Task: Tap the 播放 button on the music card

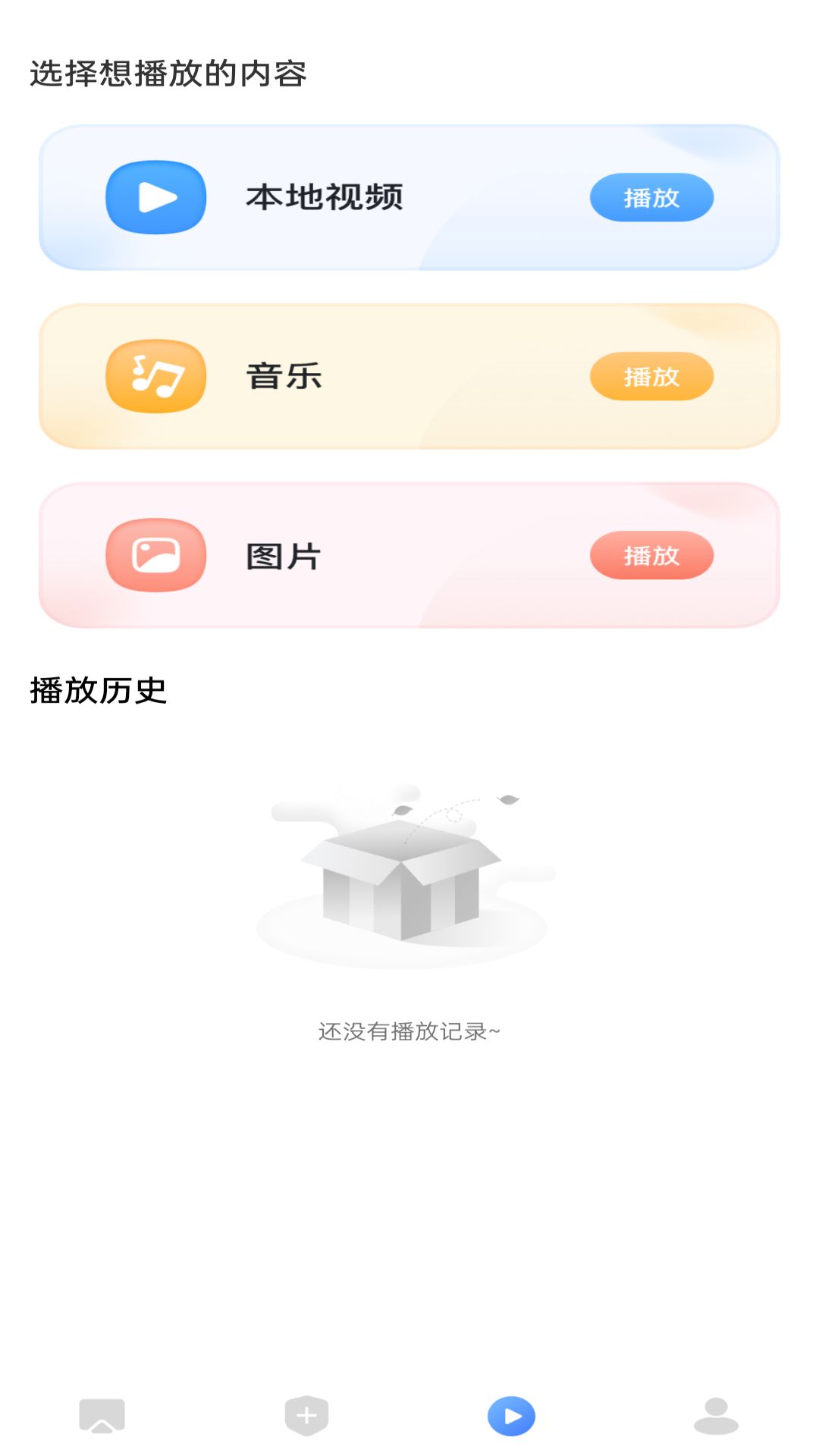Action: tap(651, 375)
